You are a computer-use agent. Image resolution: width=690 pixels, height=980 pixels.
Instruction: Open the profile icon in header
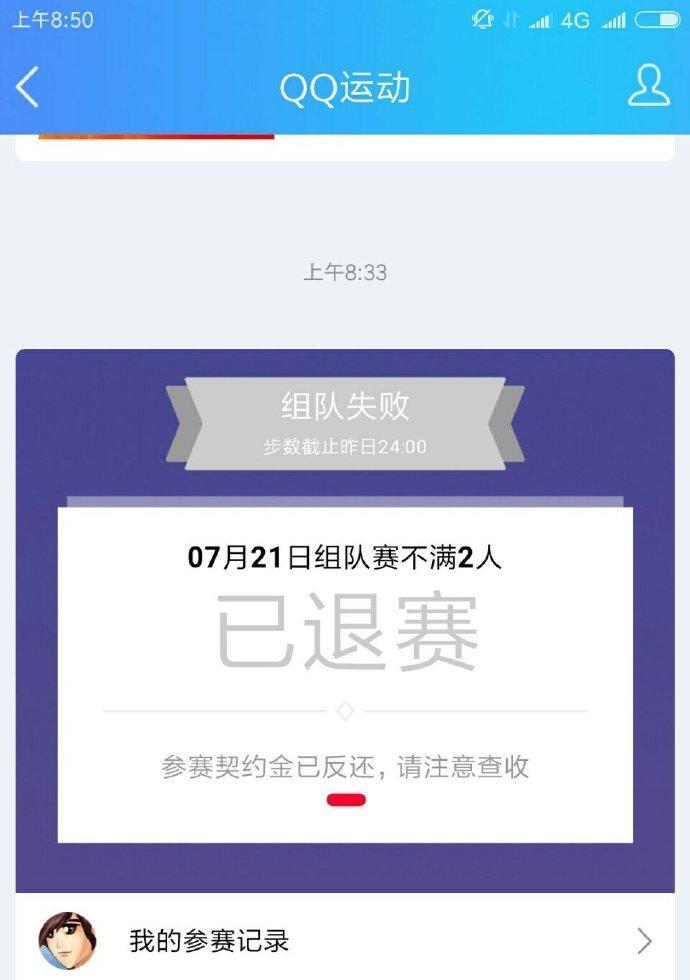pos(648,87)
